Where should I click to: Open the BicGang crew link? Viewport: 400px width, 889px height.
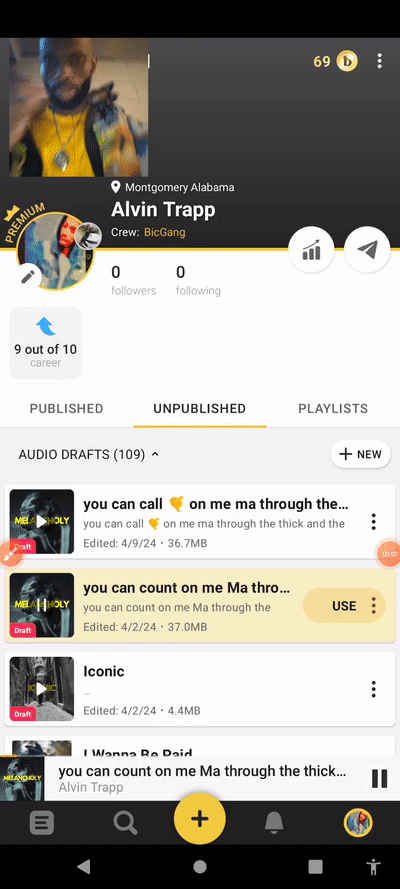164,232
